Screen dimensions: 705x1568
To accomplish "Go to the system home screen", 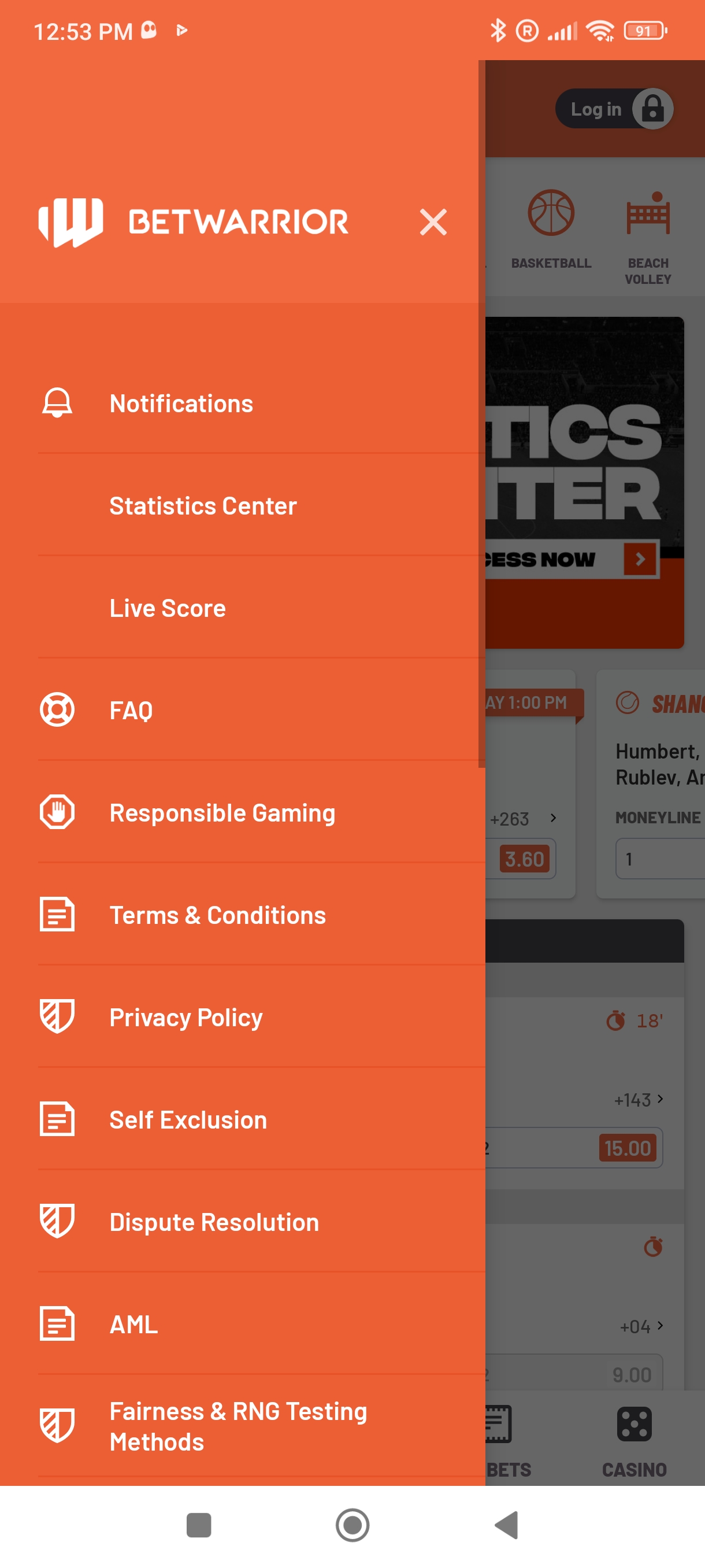I will pyautogui.click(x=352, y=1525).
